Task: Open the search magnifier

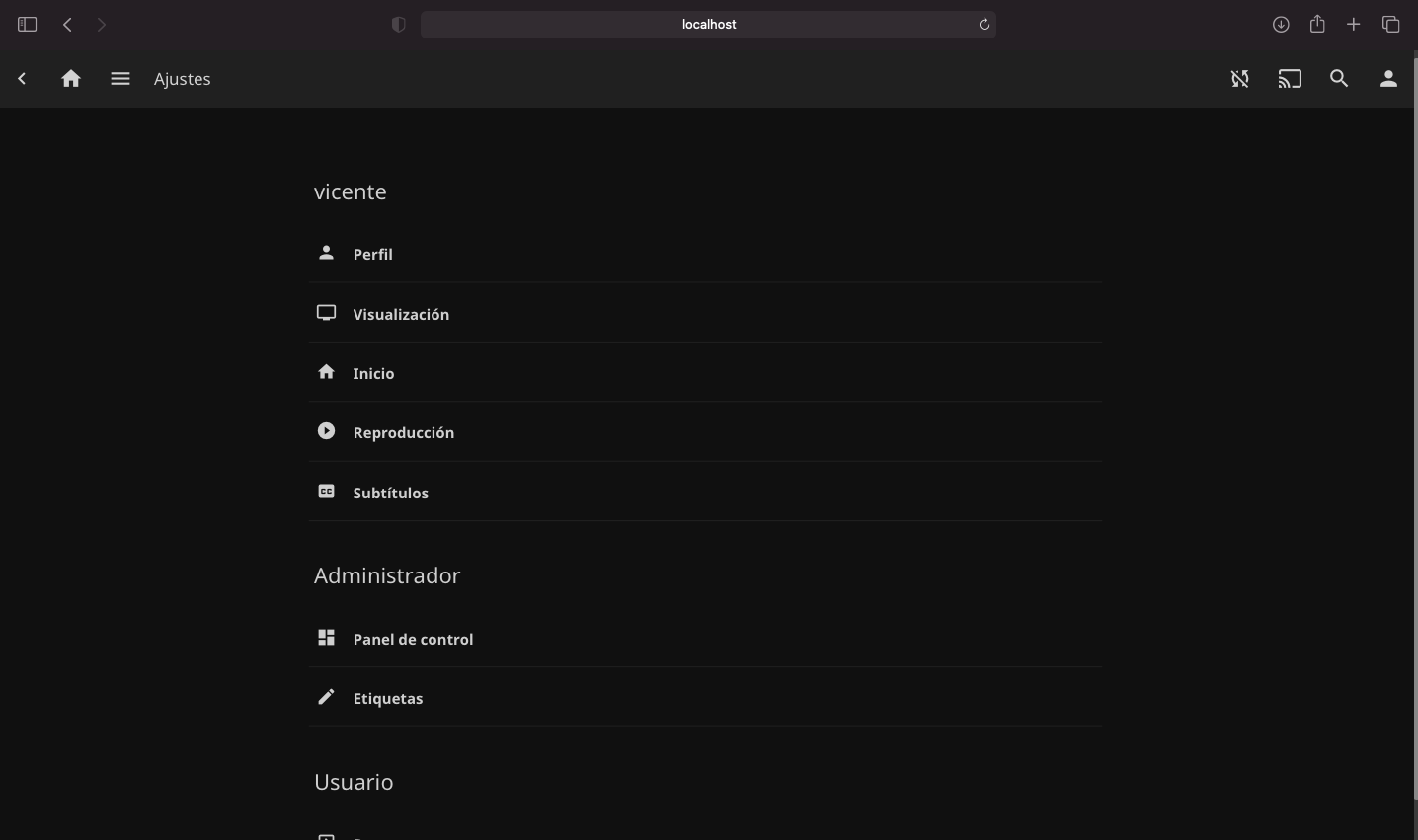Action: click(1339, 79)
